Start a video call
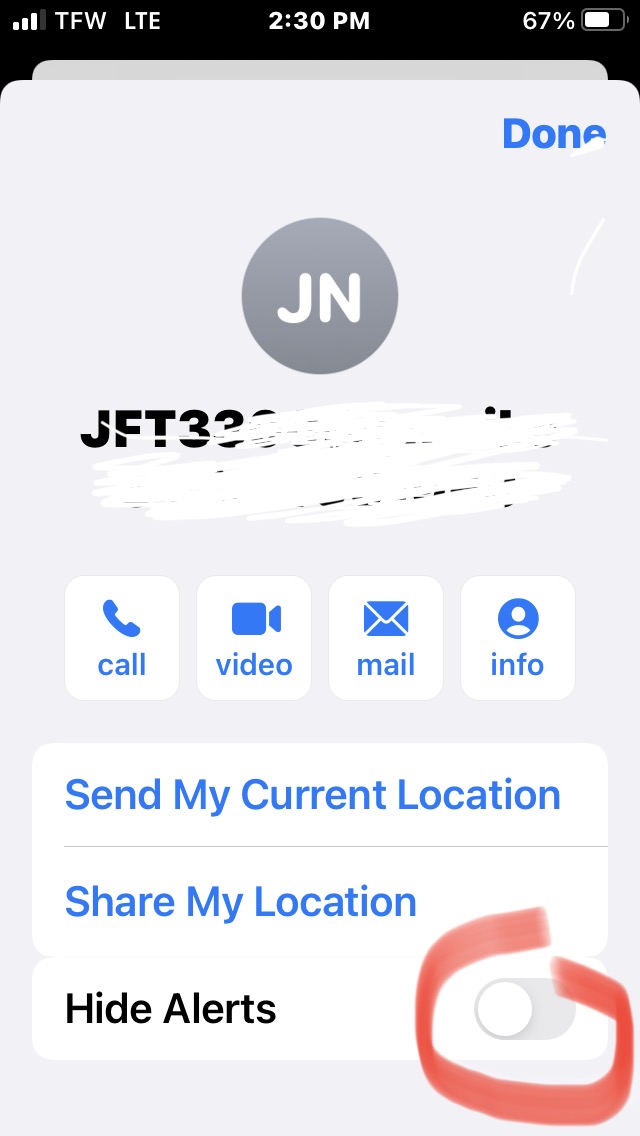This screenshot has width=640, height=1136. [254, 638]
